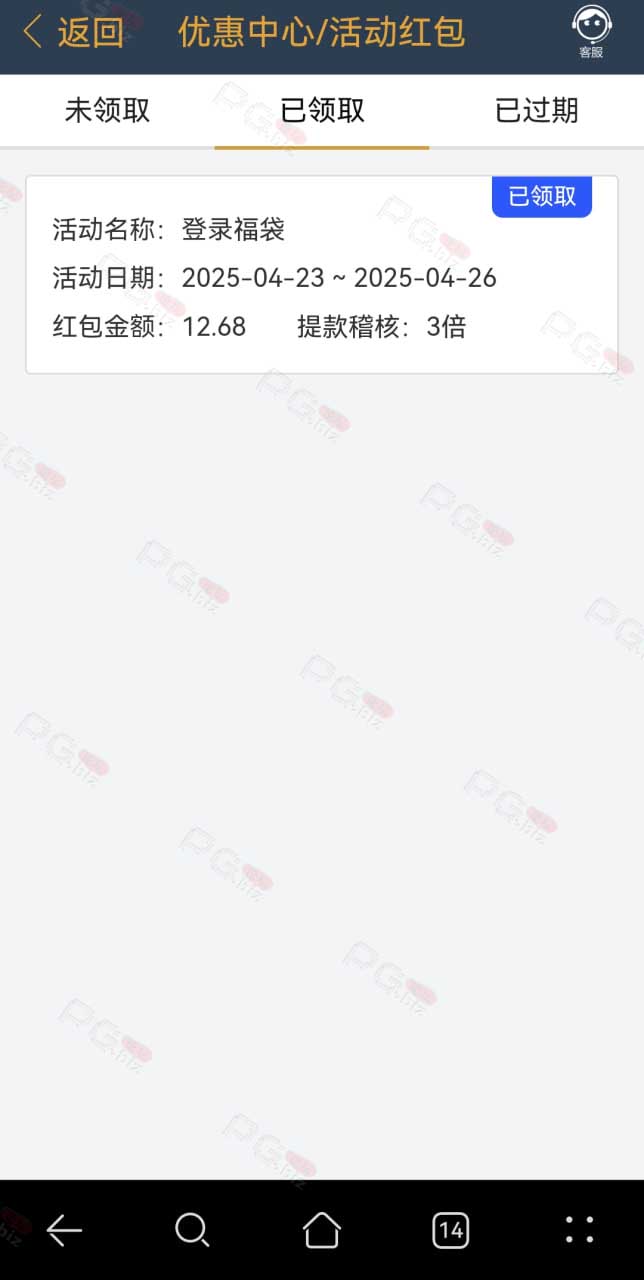
Task: Open the browser four-dot menu
Action: pyautogui.click(x=580, y=1230)
